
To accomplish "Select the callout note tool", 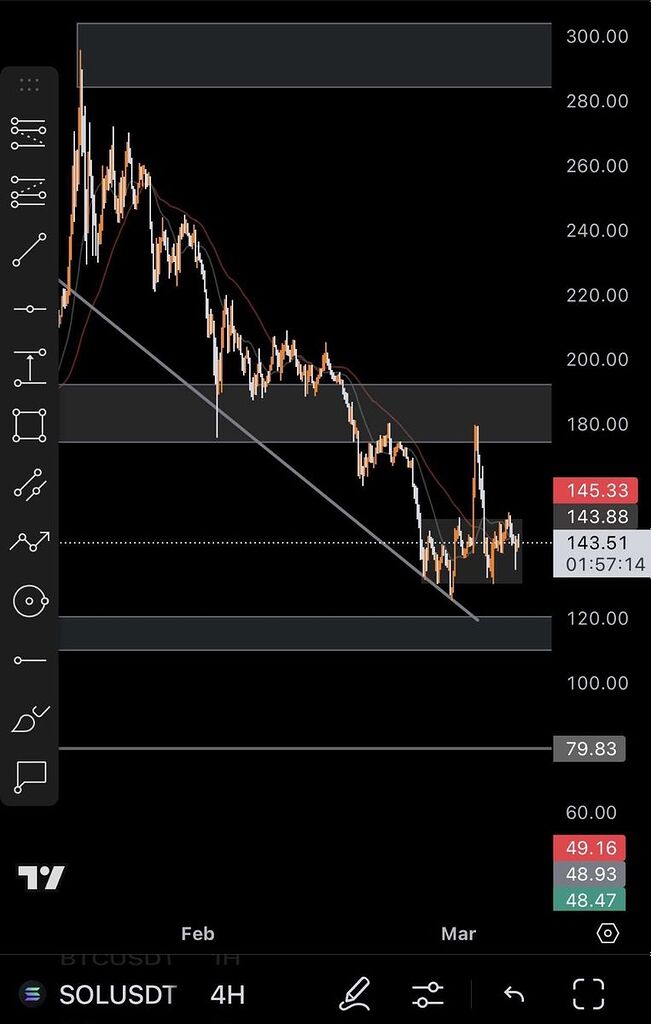I will coord(29,776).
